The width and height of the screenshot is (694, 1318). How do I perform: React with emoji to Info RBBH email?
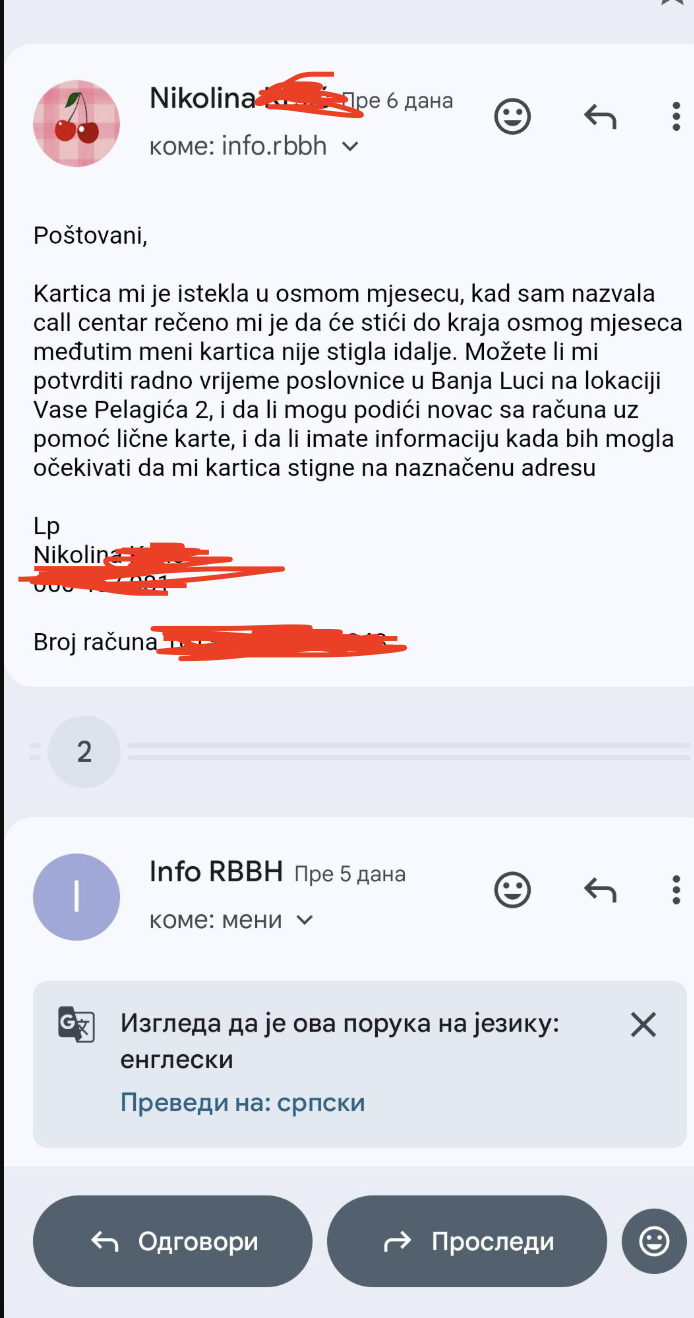coord(513,889)
